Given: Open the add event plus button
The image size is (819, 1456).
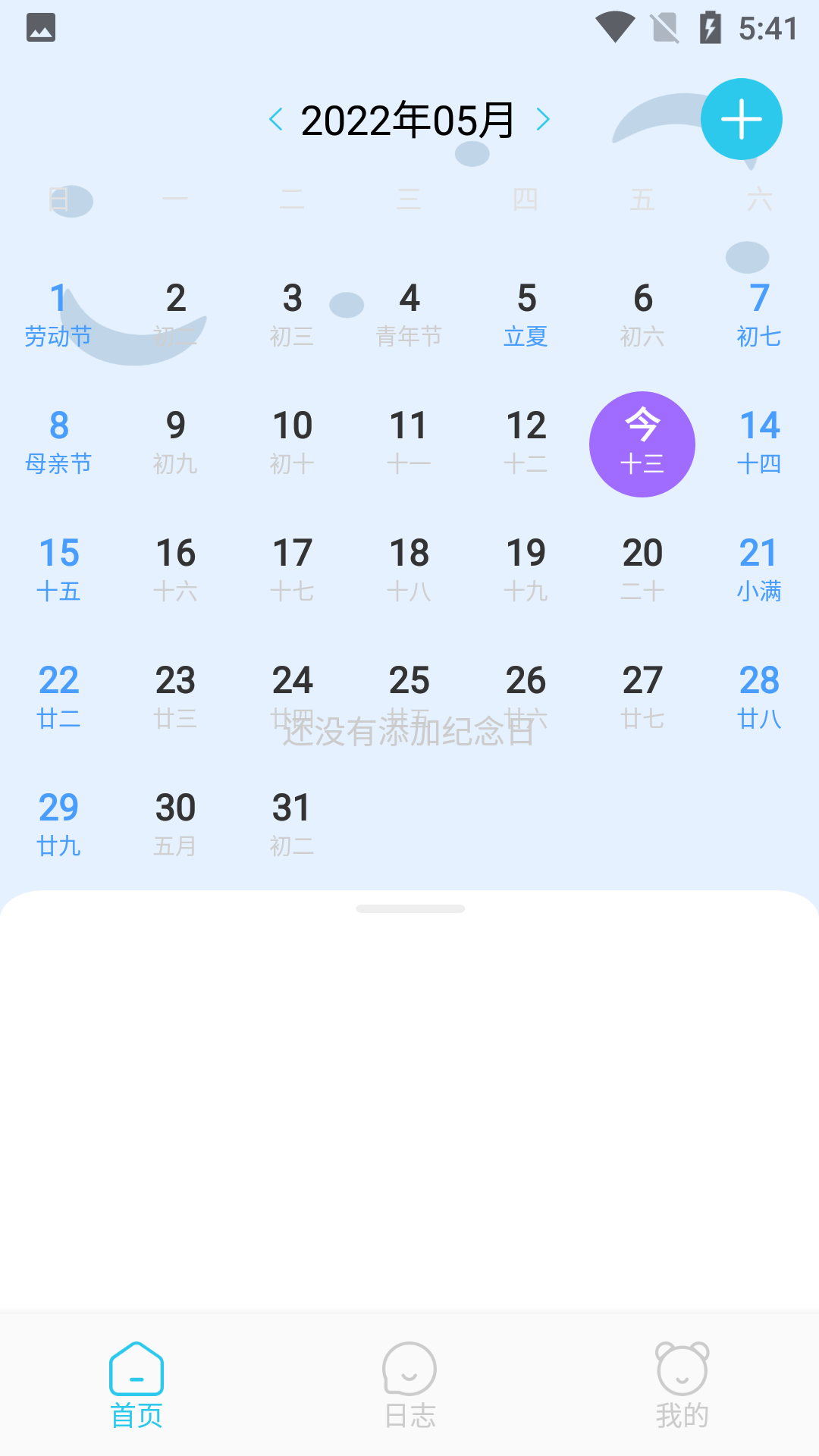Looking at the screenshot, I should [x=742, y=119].
